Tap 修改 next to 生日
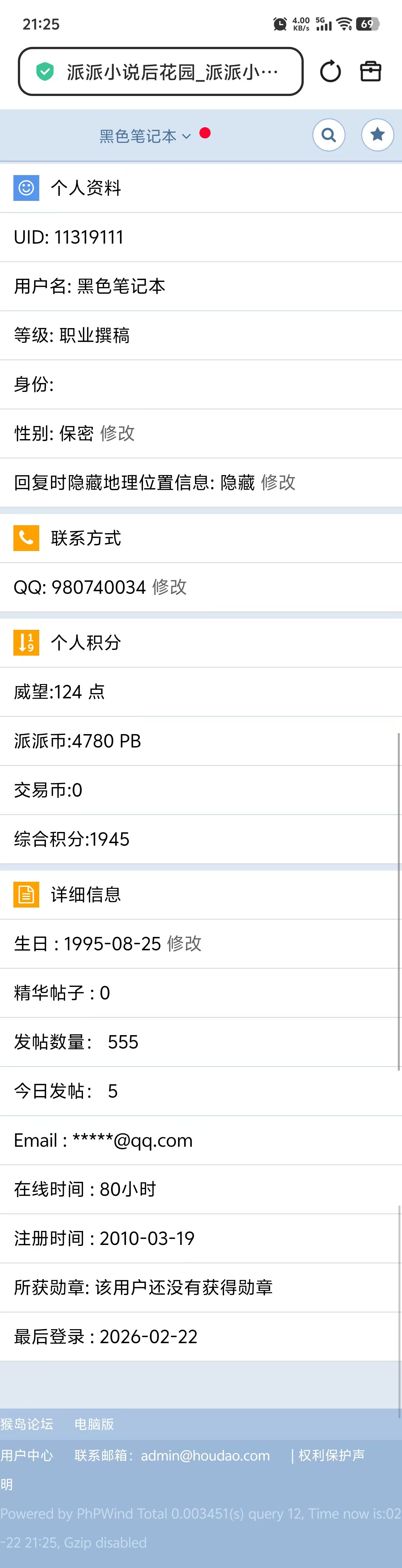Screen dimensions: 402x1568 click(x=184, y=944)
